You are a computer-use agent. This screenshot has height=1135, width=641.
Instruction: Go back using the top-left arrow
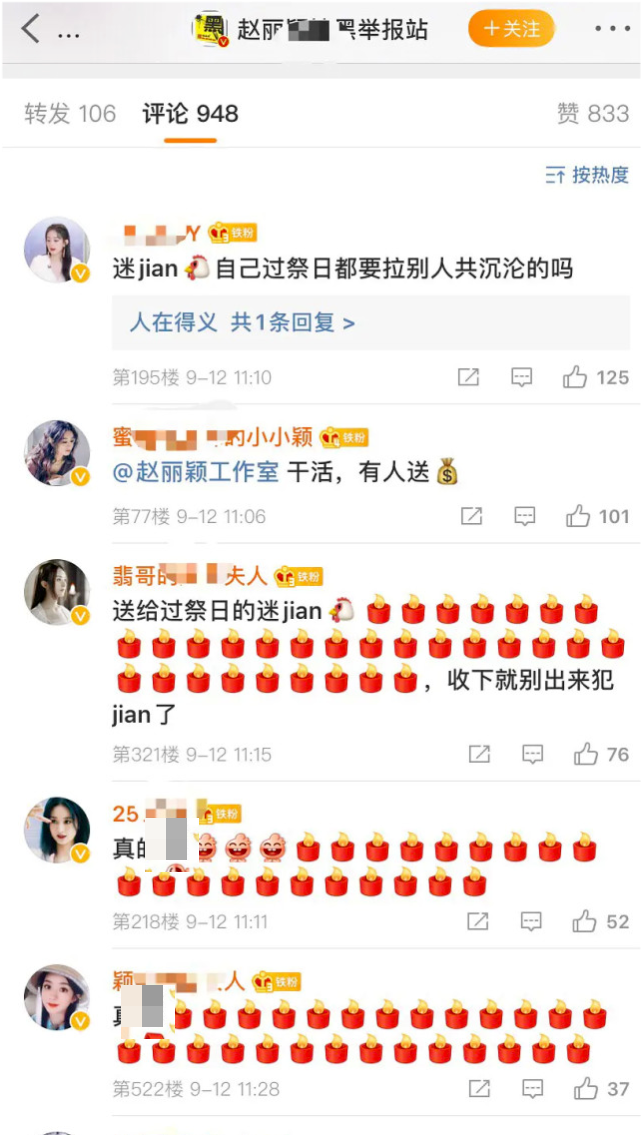click(31, 30)
